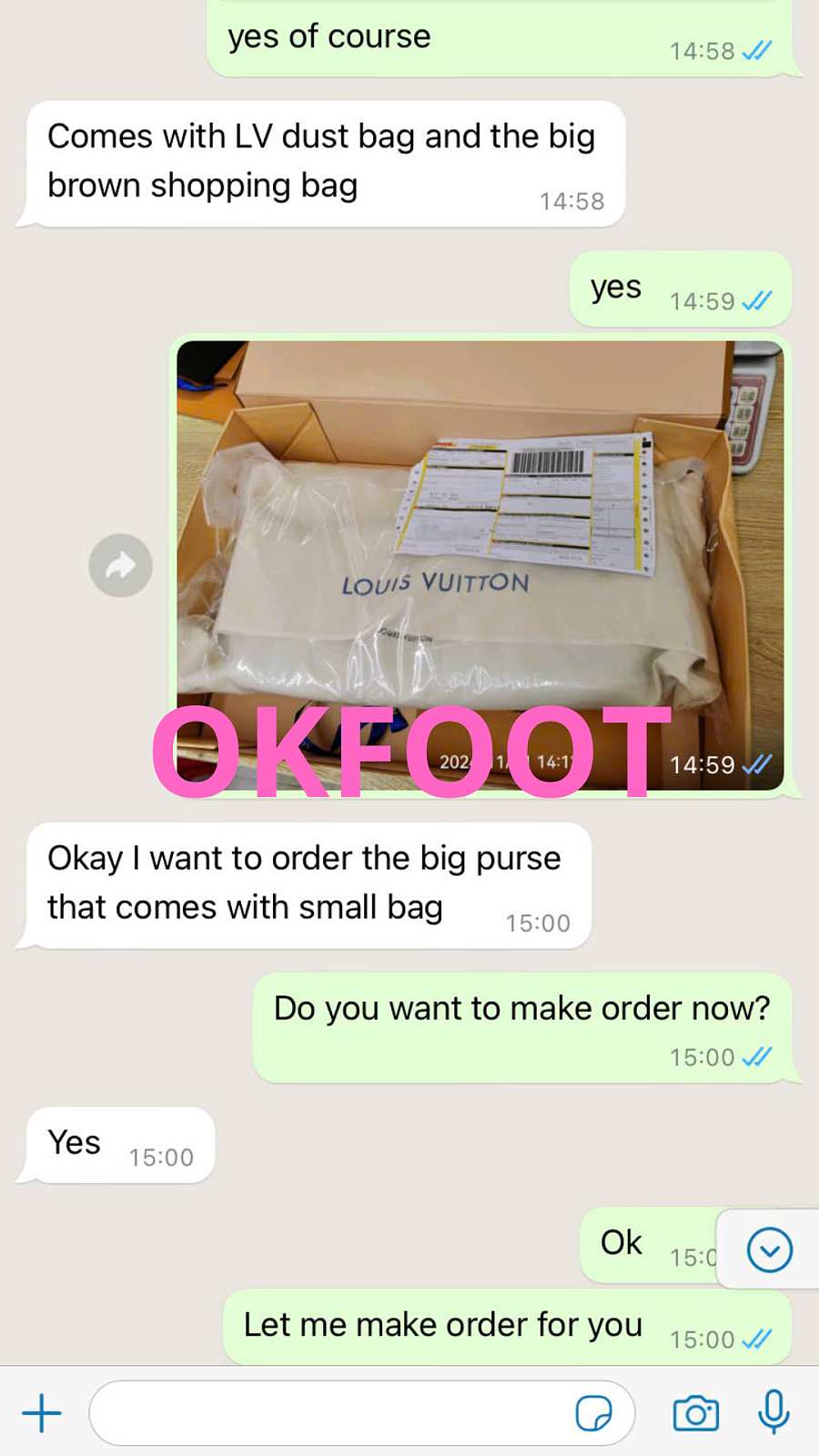The width and height of the screenshot is (819, 1456).
Task: Open the Louis Vuitton dust bag photo
Action: pyautogui.click(x=480, y=546)
